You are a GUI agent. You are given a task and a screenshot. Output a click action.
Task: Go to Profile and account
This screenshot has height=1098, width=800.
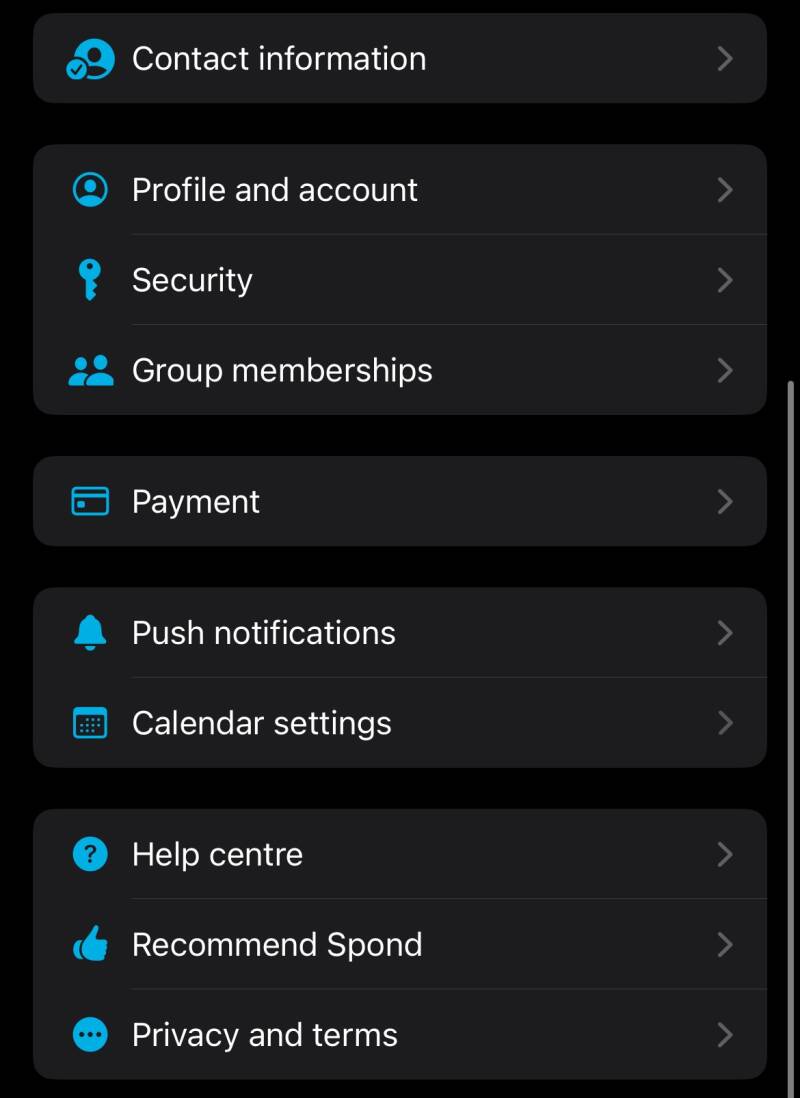[400, 190]
